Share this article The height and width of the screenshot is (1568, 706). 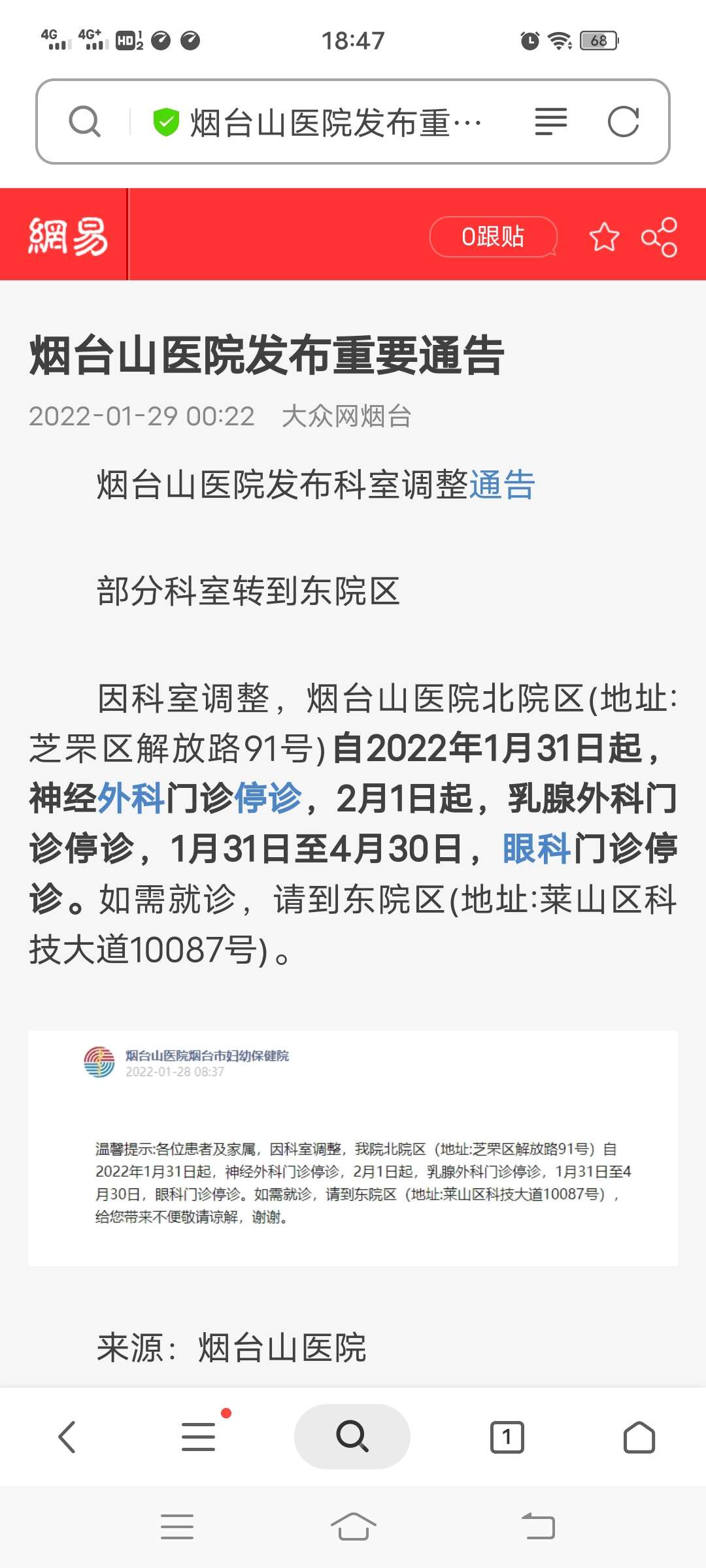(x=659, y=237)
